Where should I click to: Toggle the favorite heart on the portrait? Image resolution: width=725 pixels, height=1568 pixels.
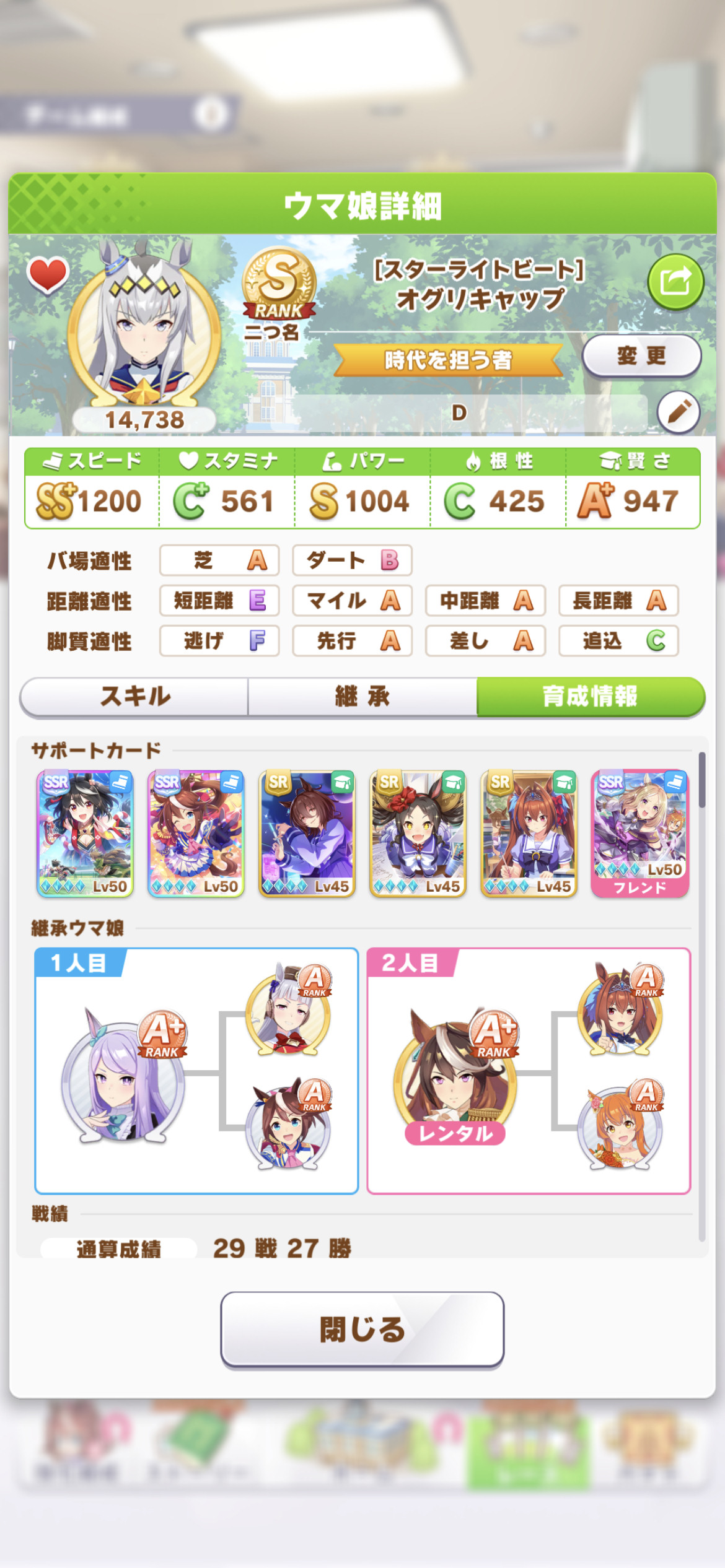tap(48, 274)
